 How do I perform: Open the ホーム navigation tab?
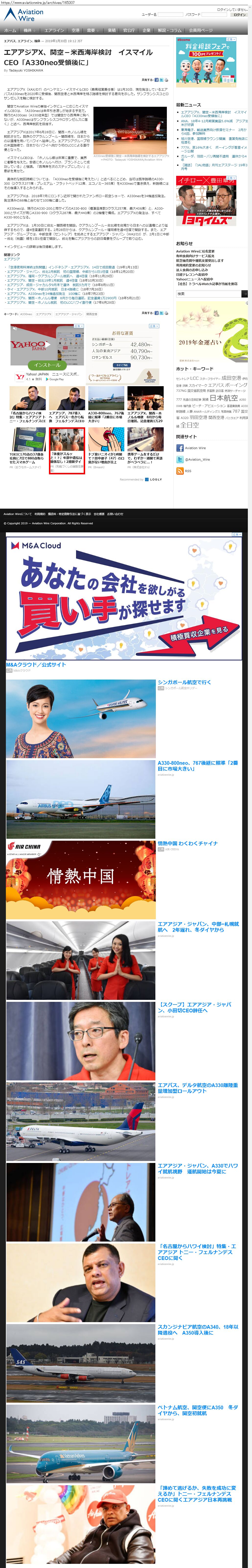(x=10, y=30)
